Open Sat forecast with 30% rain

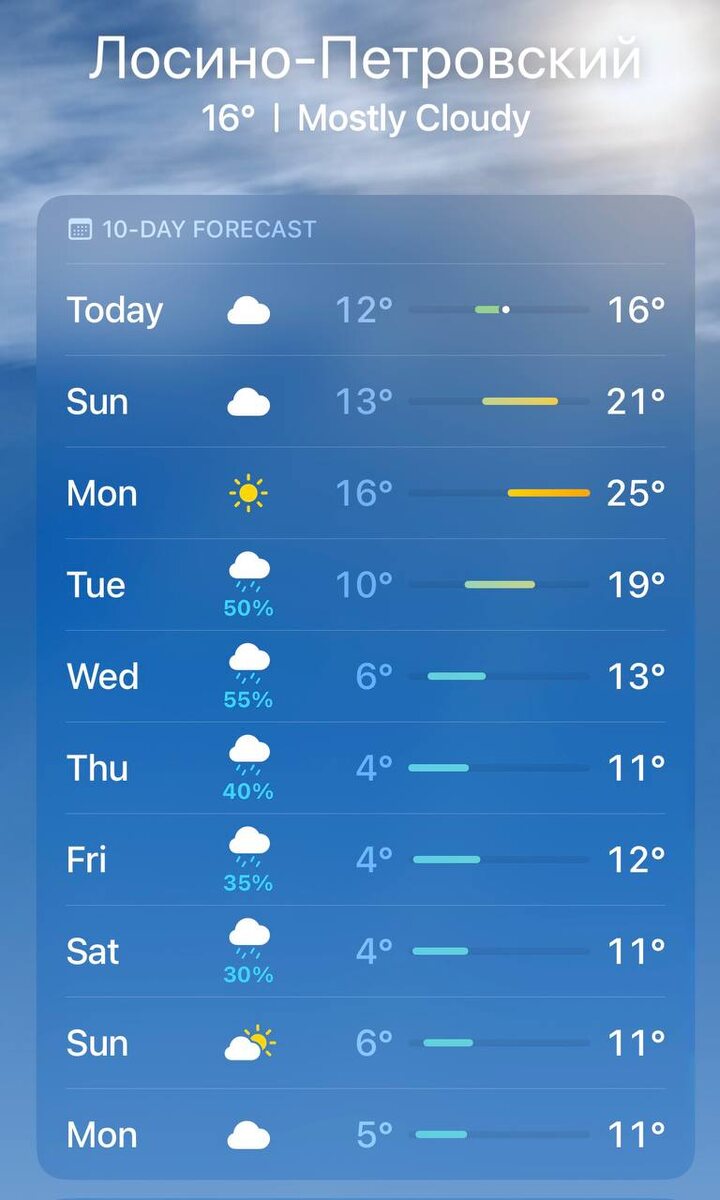pos(366,952)
